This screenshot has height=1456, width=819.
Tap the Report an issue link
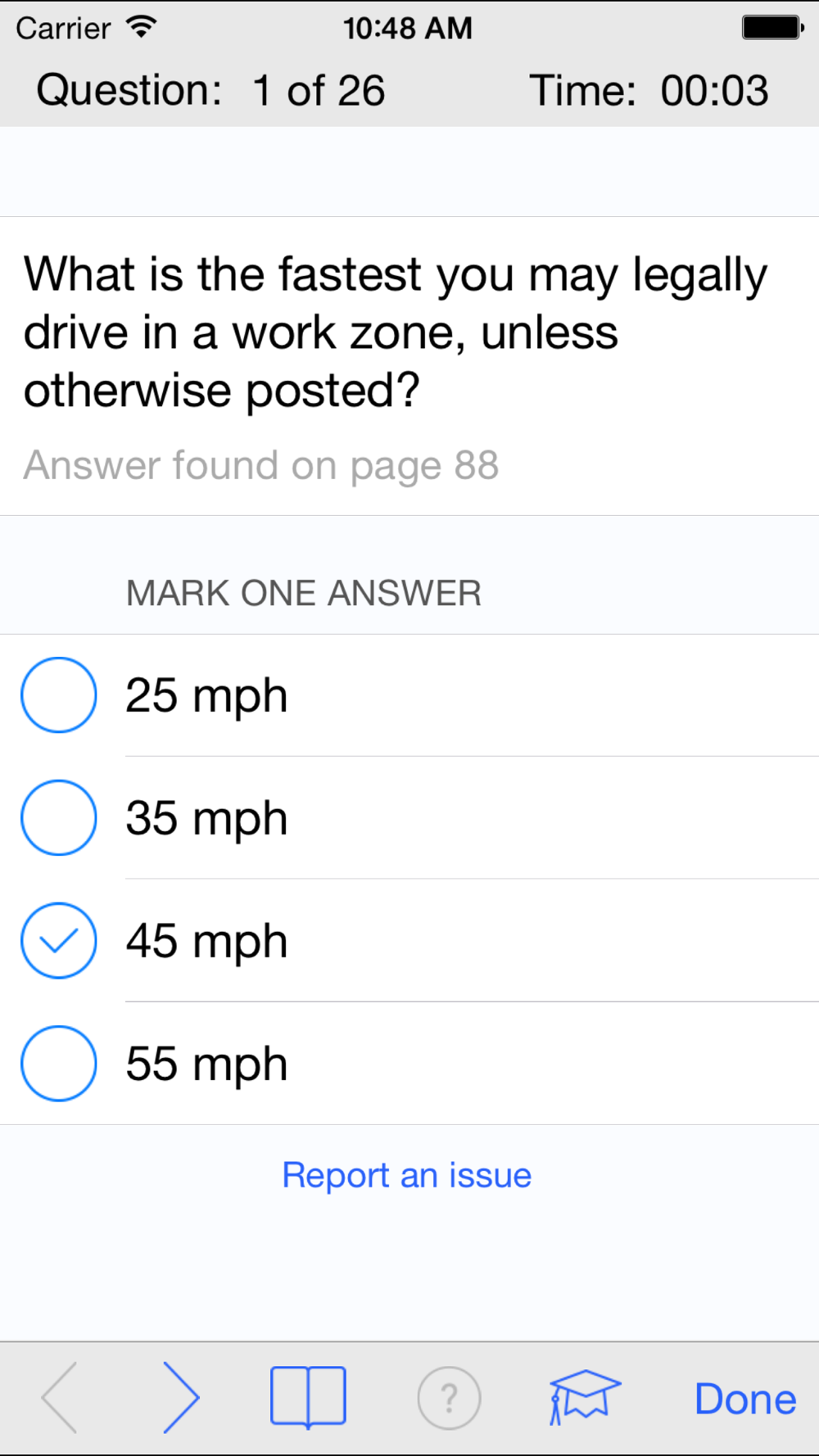pyautogui.click(x=407, y=1175)
